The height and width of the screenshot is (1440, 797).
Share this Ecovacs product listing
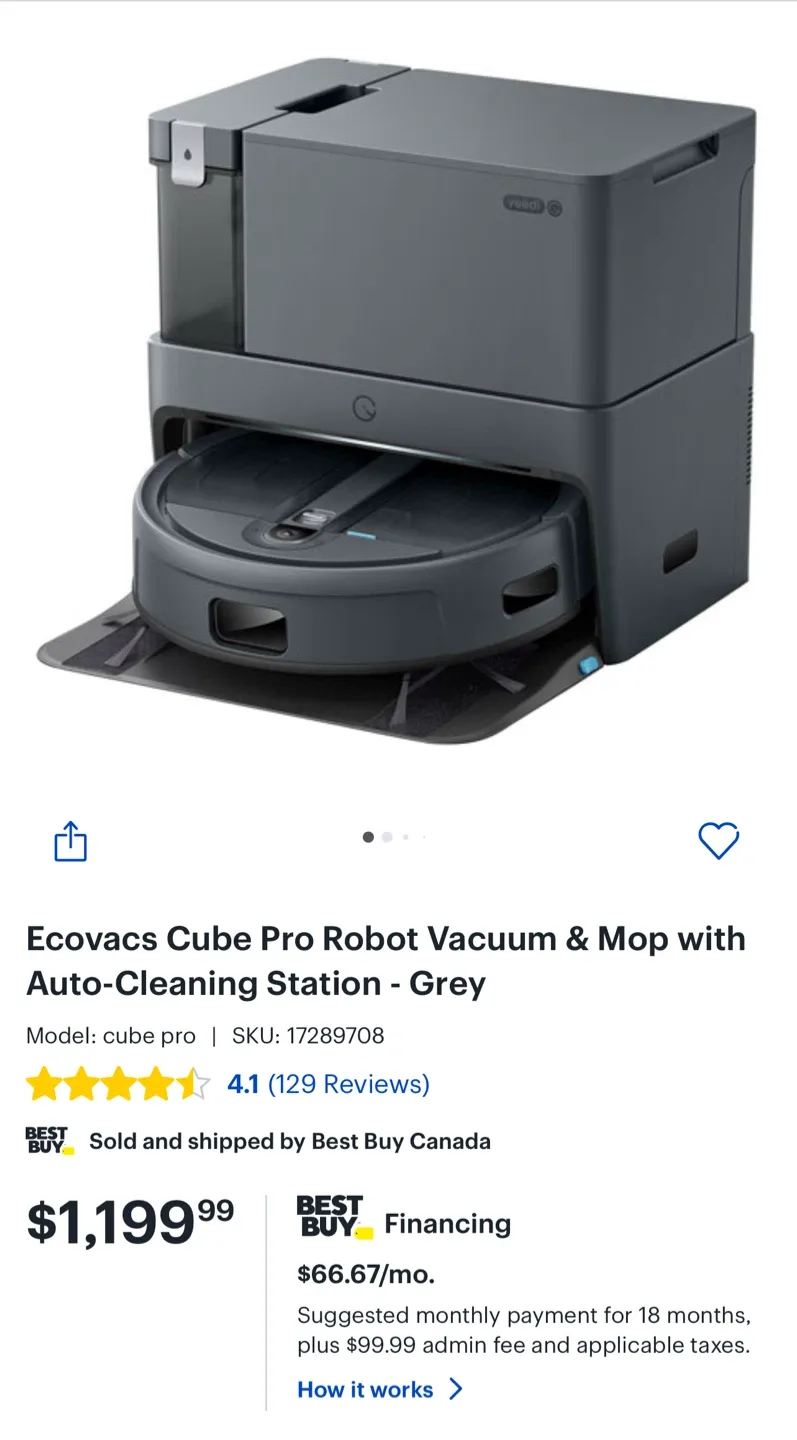point(70,840)
